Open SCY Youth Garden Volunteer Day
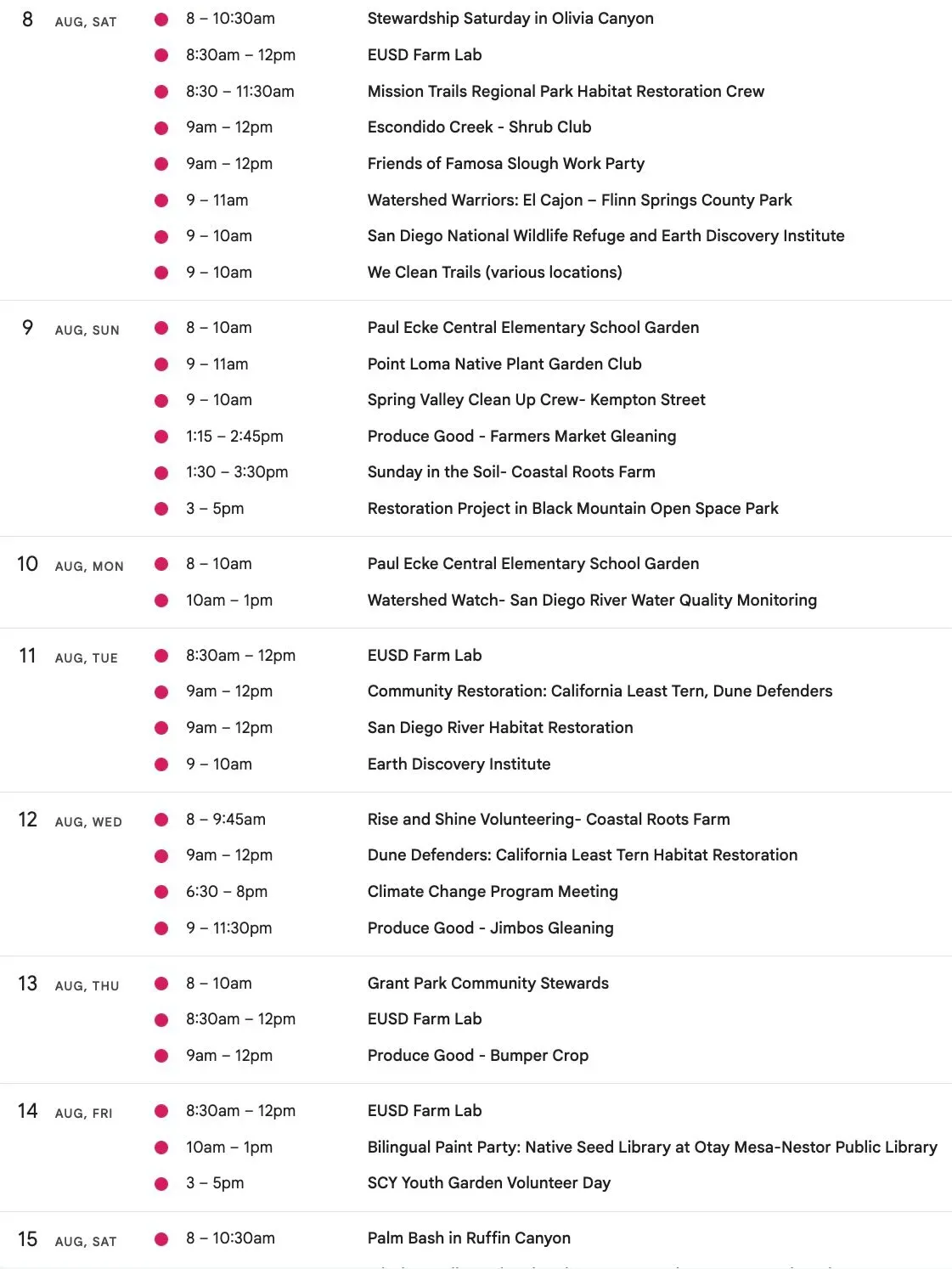The height and width of the screenshot is (1269, 952). [489, 1183]
